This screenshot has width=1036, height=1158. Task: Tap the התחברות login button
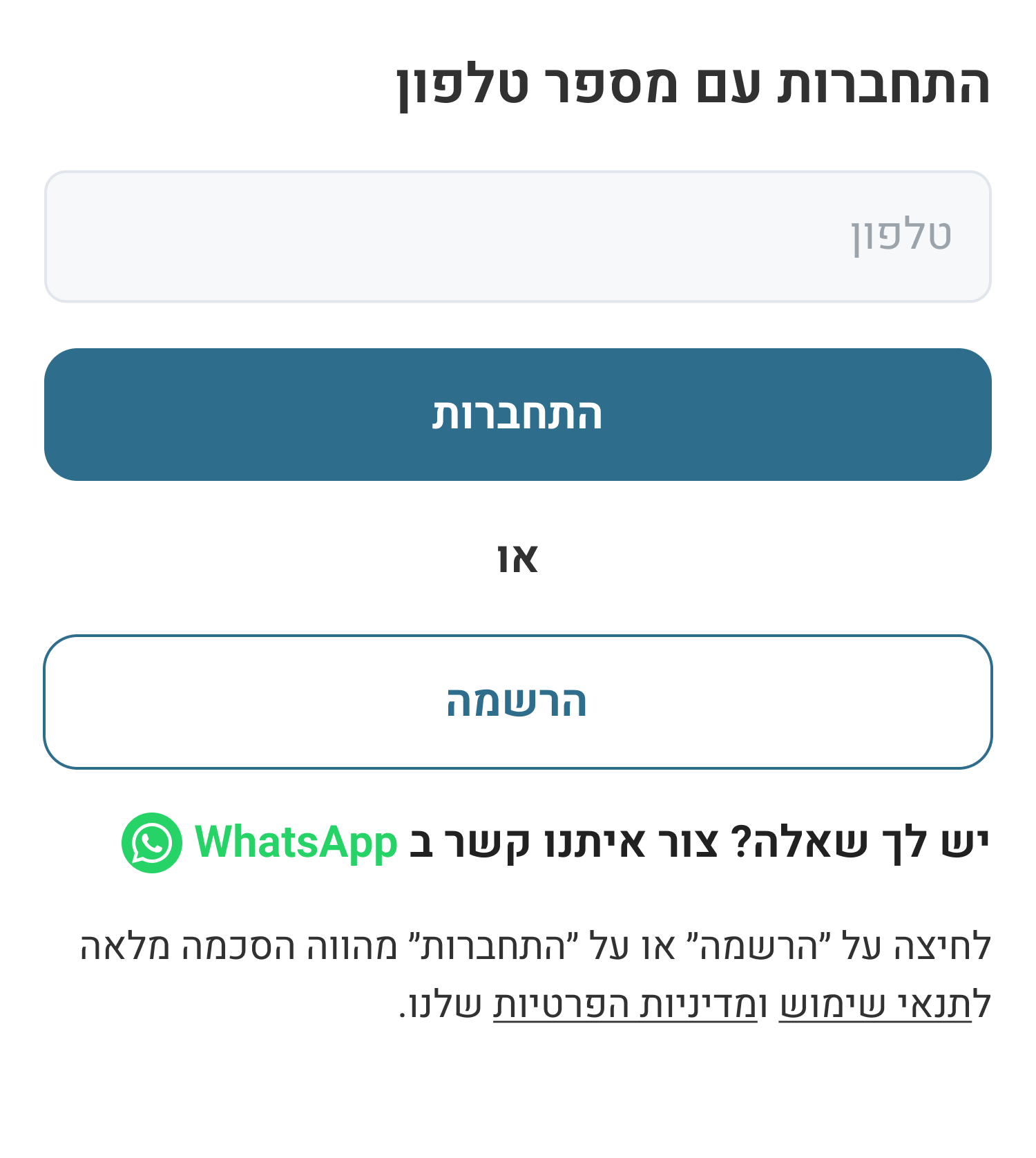[x=518, y=415]
